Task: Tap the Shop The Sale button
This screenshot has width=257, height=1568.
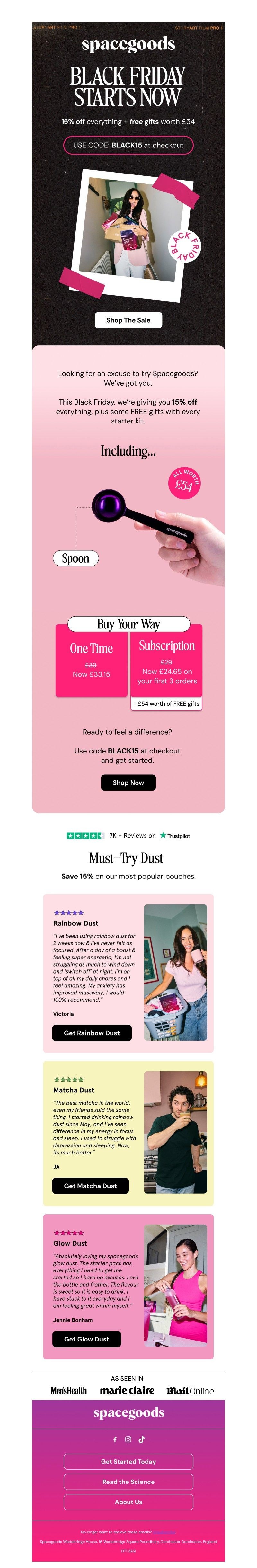Action: [x=128, y=320]
